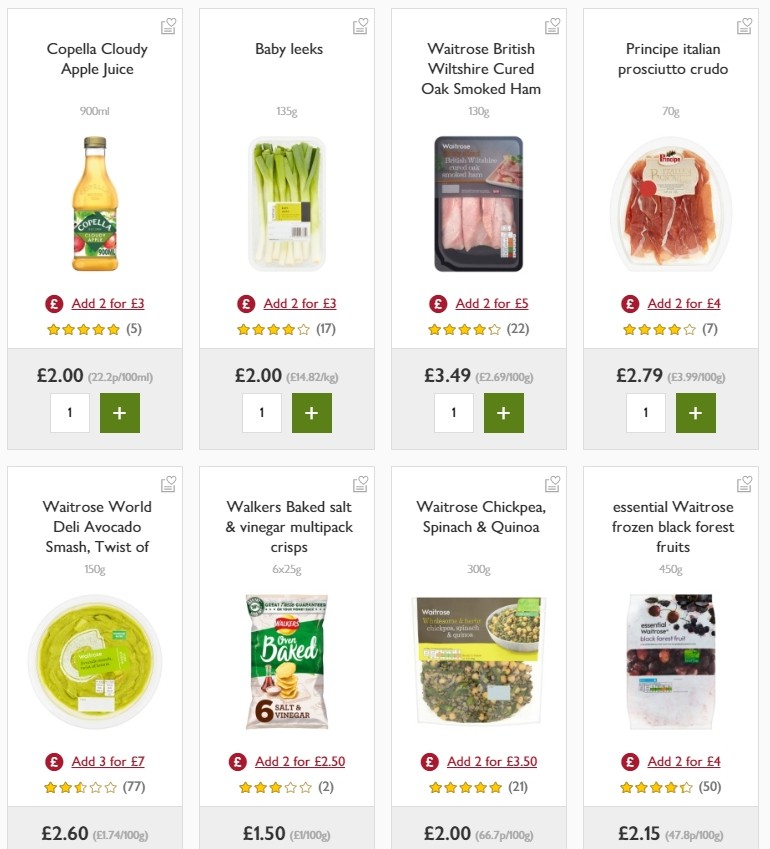Click the star rating on Avocado Smash
The image size is (770, 849).
(x=78, y=786)
